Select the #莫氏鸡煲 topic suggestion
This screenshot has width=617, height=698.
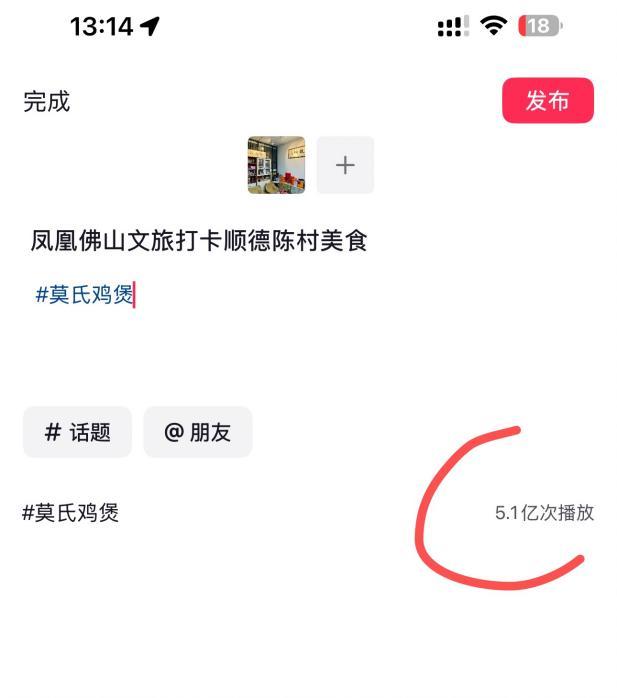pos(70,513)
